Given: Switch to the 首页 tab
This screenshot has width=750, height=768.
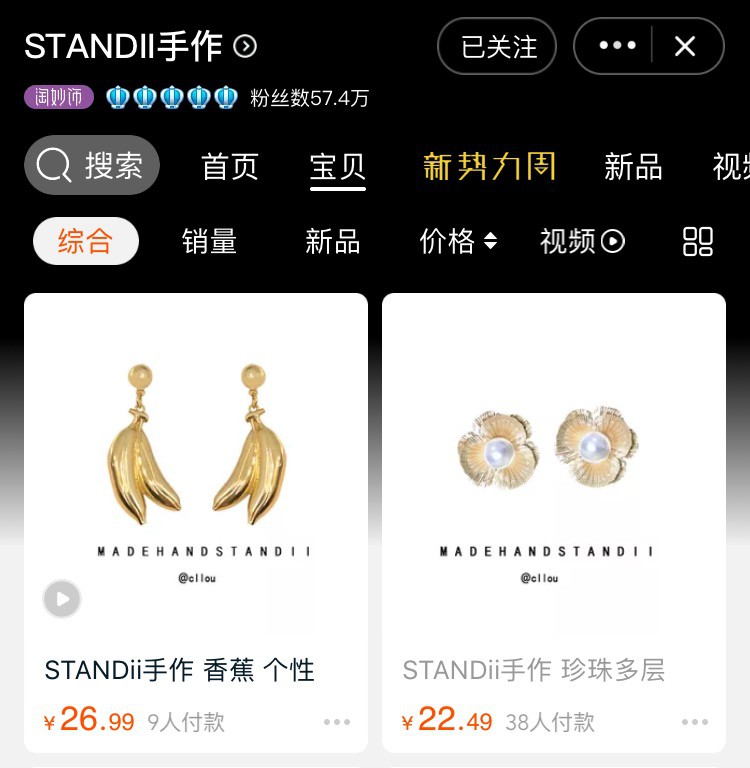Looking at the screenshot, I should (230, 166).
